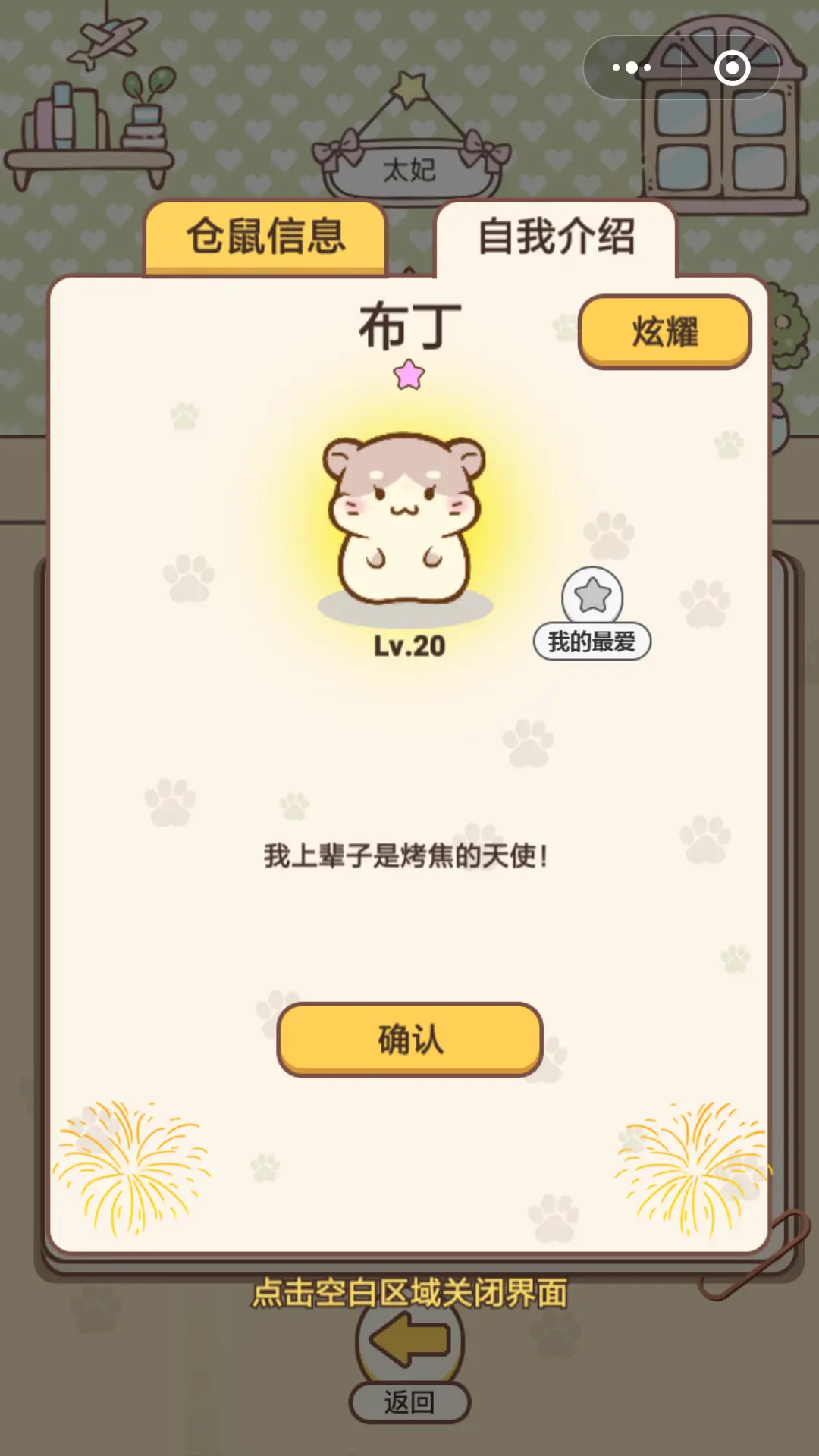
Task: Tap the 炫耀 button
Action: tap(664, 331)
